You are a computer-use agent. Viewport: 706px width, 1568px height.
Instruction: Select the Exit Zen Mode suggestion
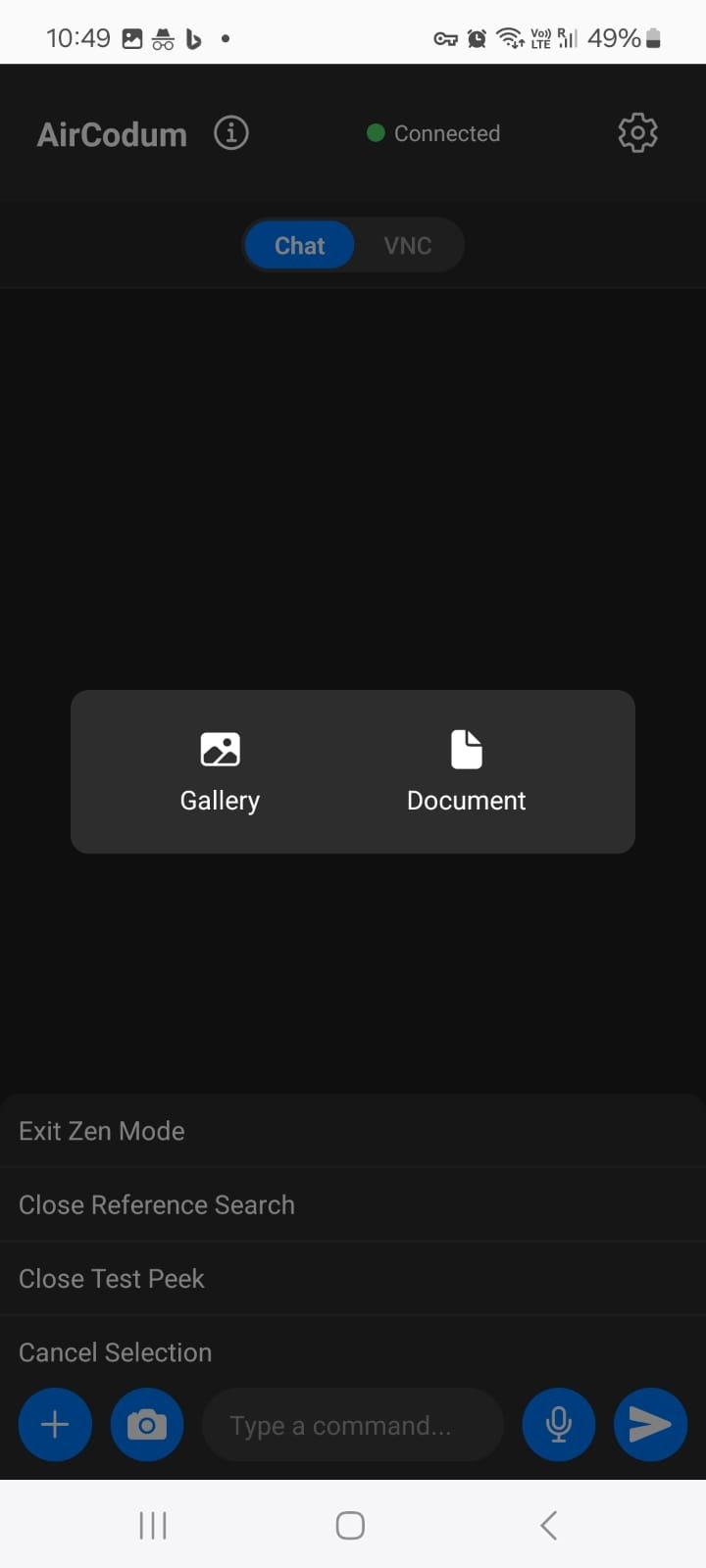[102, 1131]
